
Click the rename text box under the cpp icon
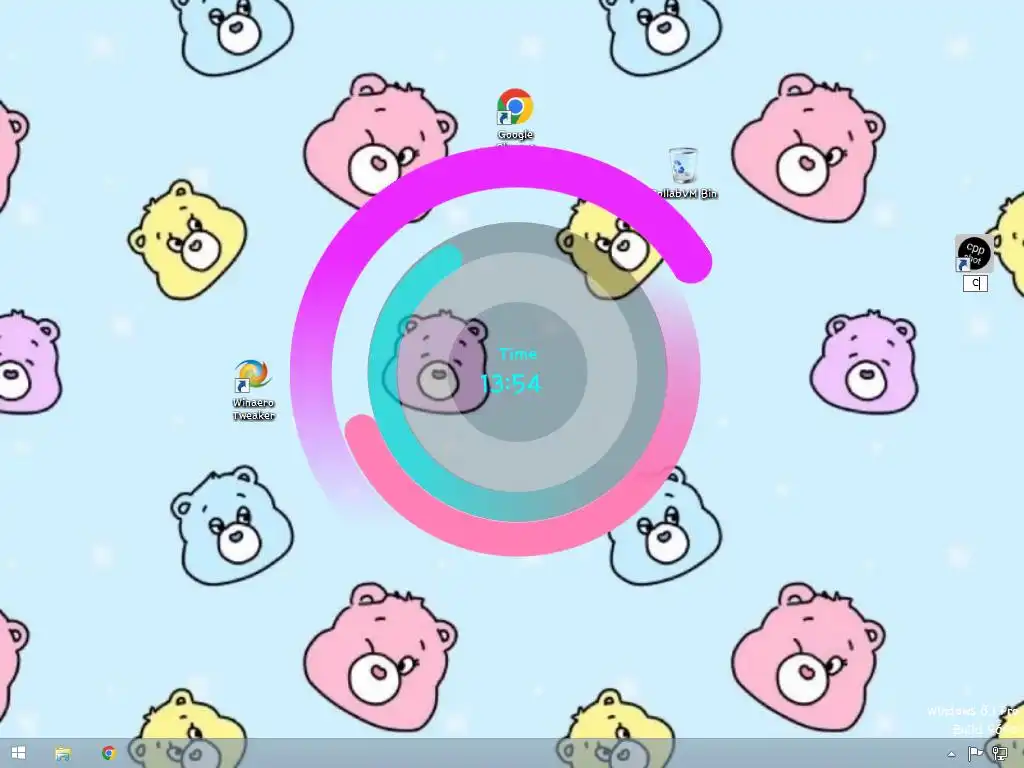coord(975,284)
